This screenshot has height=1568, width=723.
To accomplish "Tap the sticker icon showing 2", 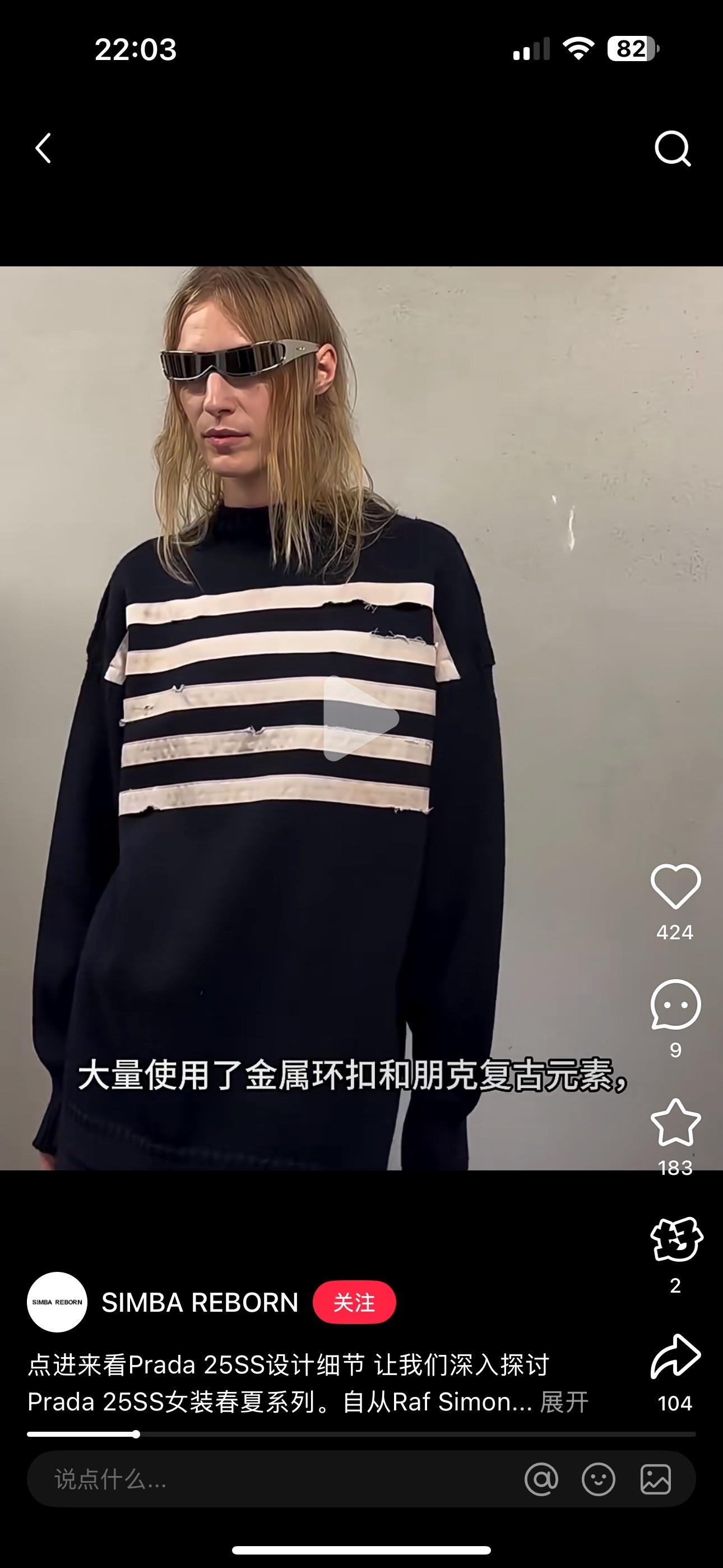I will tap(675, 1239).
